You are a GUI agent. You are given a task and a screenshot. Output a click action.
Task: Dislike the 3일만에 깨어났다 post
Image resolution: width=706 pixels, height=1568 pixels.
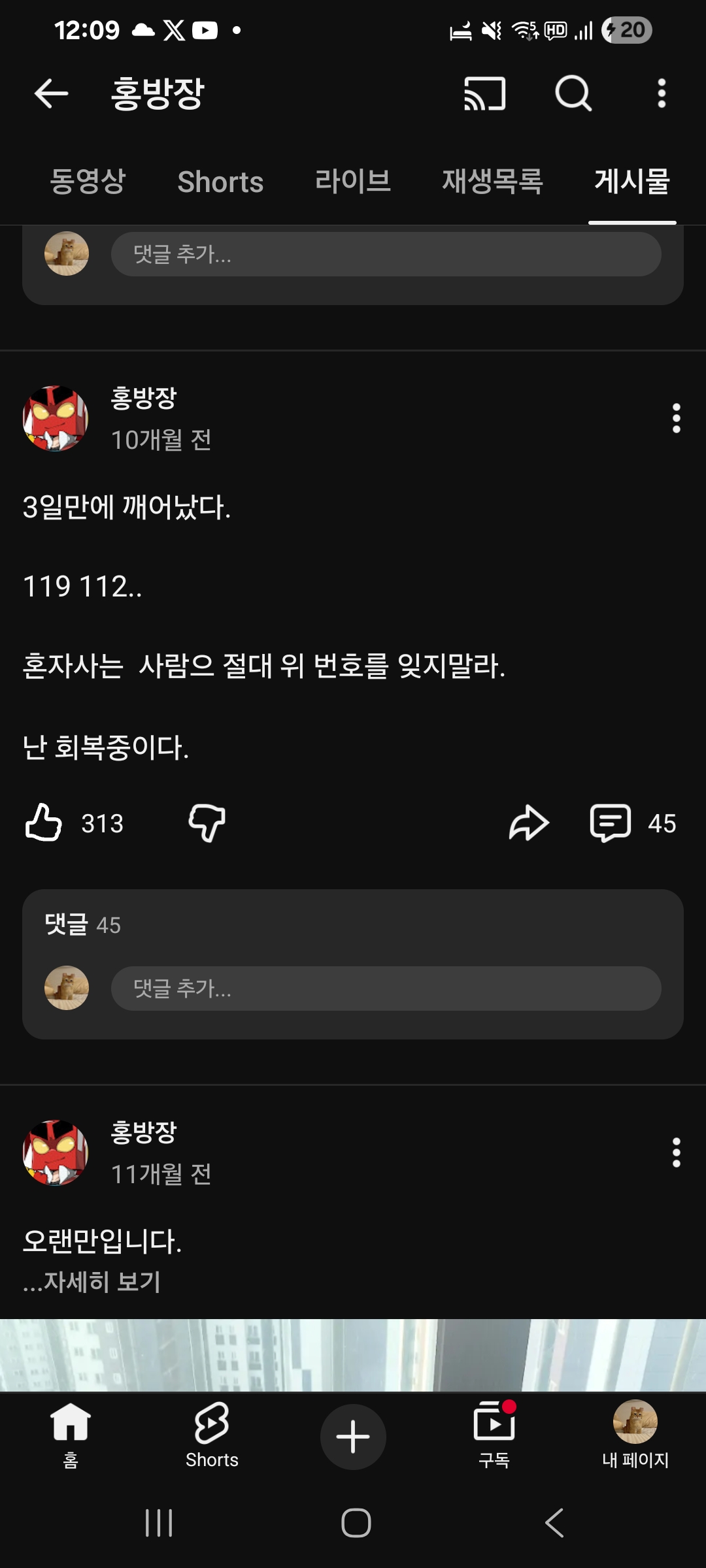pyautogui.click(x=207, y=823)
